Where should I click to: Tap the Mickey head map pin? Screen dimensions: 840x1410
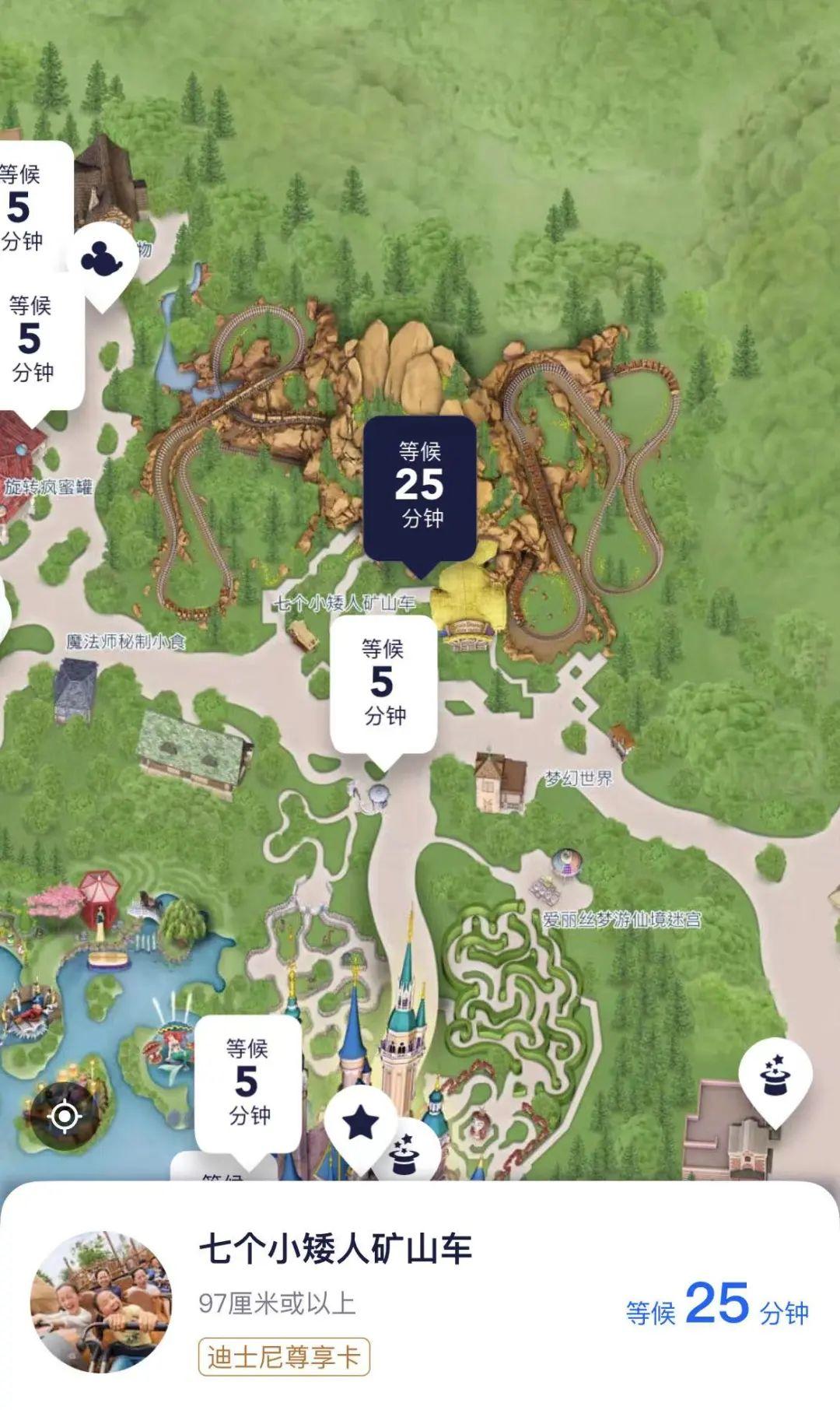click(x=103, y=258)
